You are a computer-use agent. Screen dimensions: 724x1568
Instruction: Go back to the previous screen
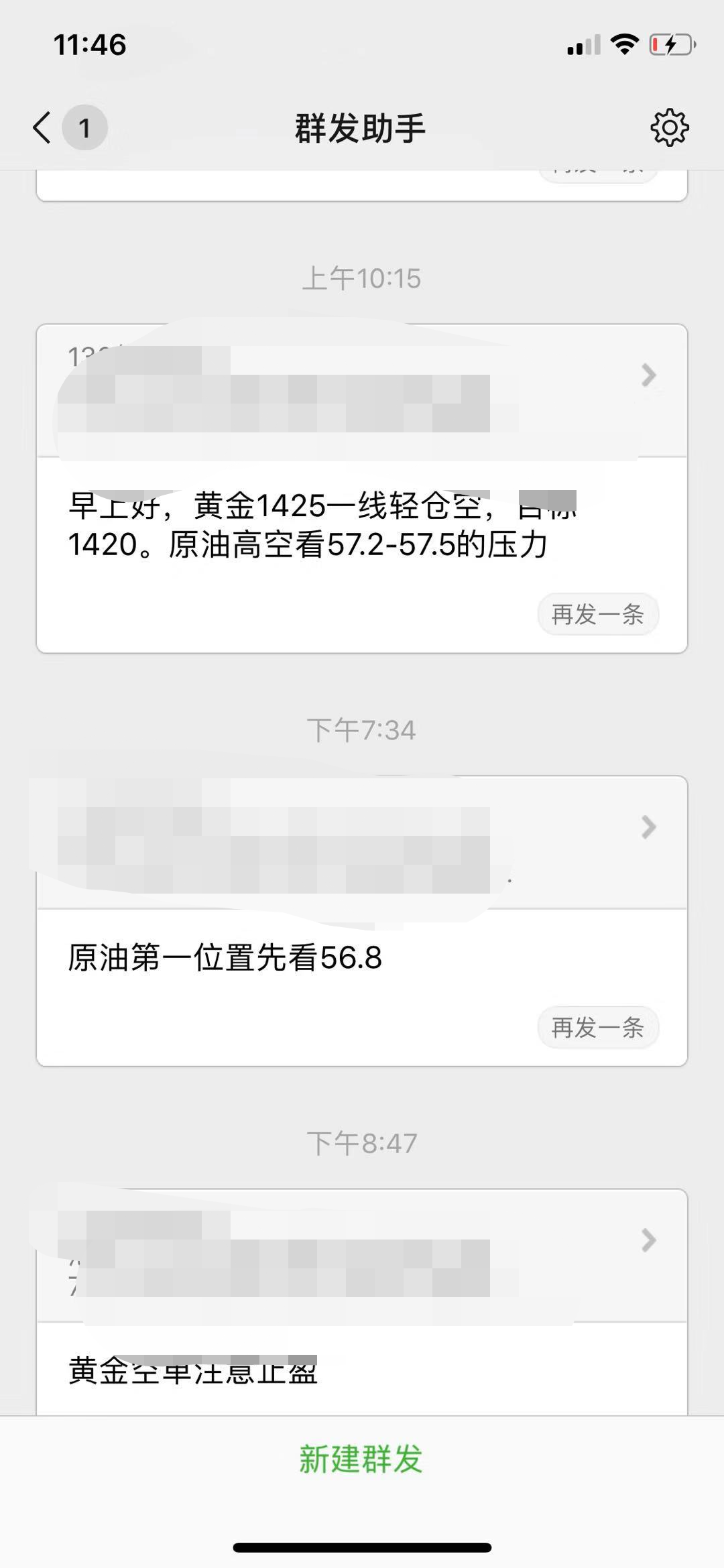[x=43, y=127]
